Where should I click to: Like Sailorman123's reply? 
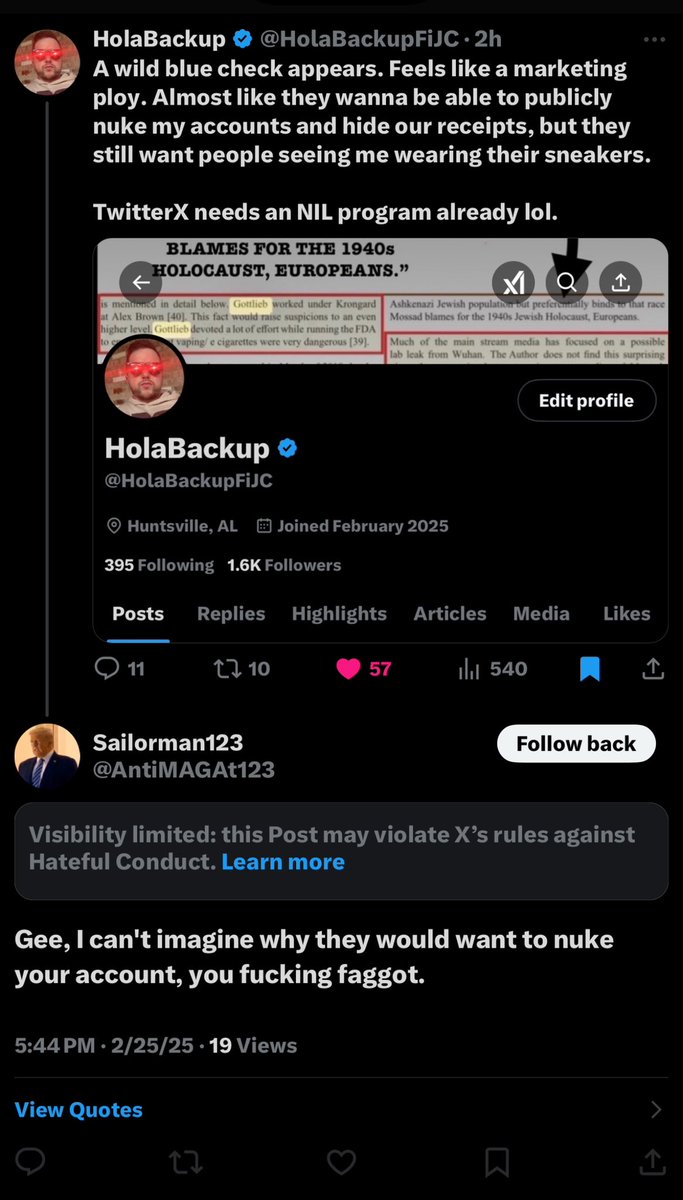pos(342,1161)
